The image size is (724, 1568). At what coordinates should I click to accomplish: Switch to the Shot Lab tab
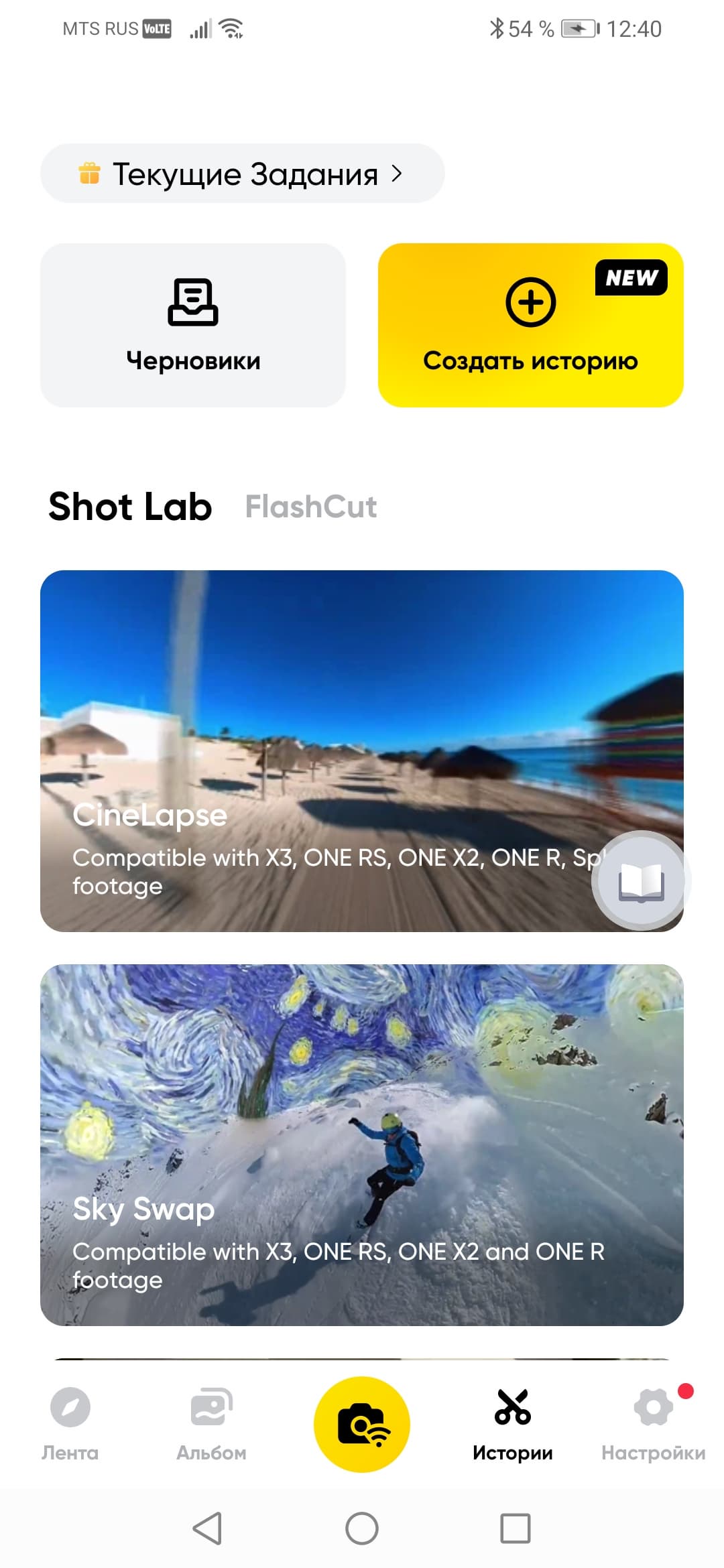coord(130,507)
